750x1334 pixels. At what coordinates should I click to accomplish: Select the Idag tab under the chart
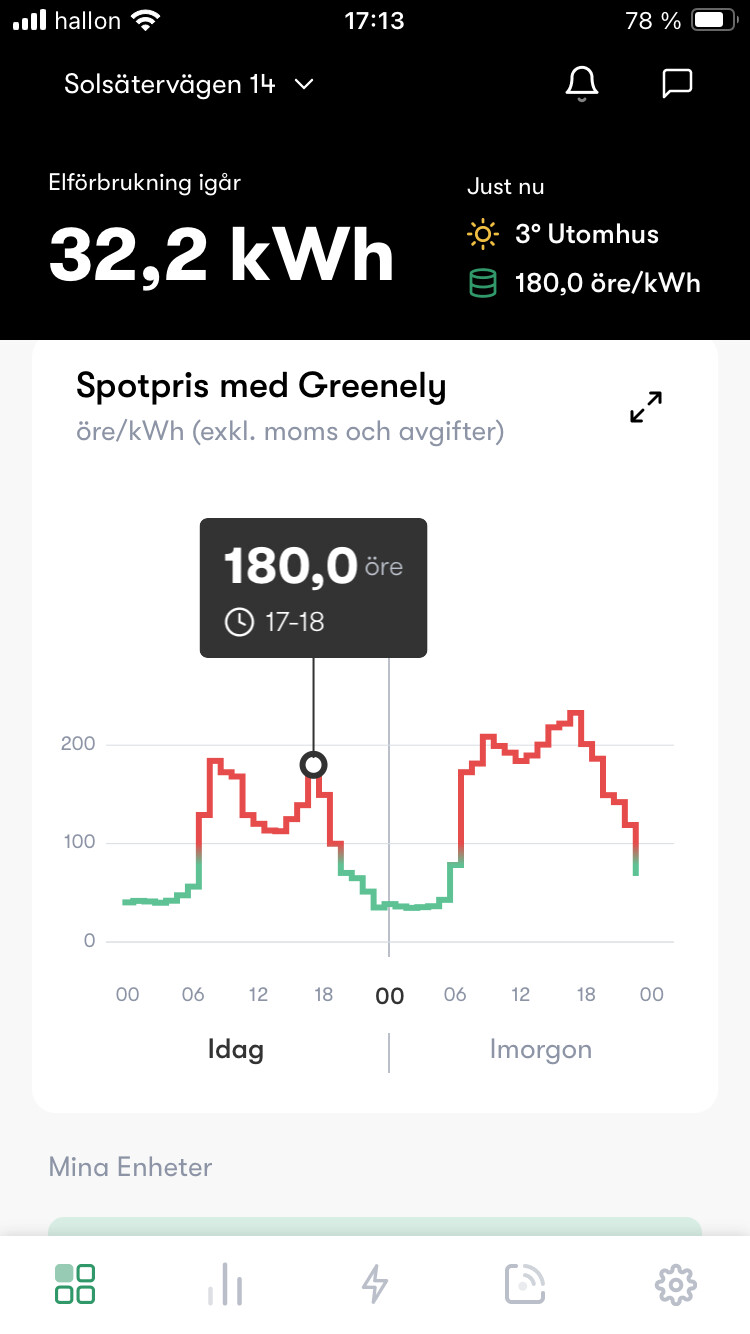click(235, 1049)
